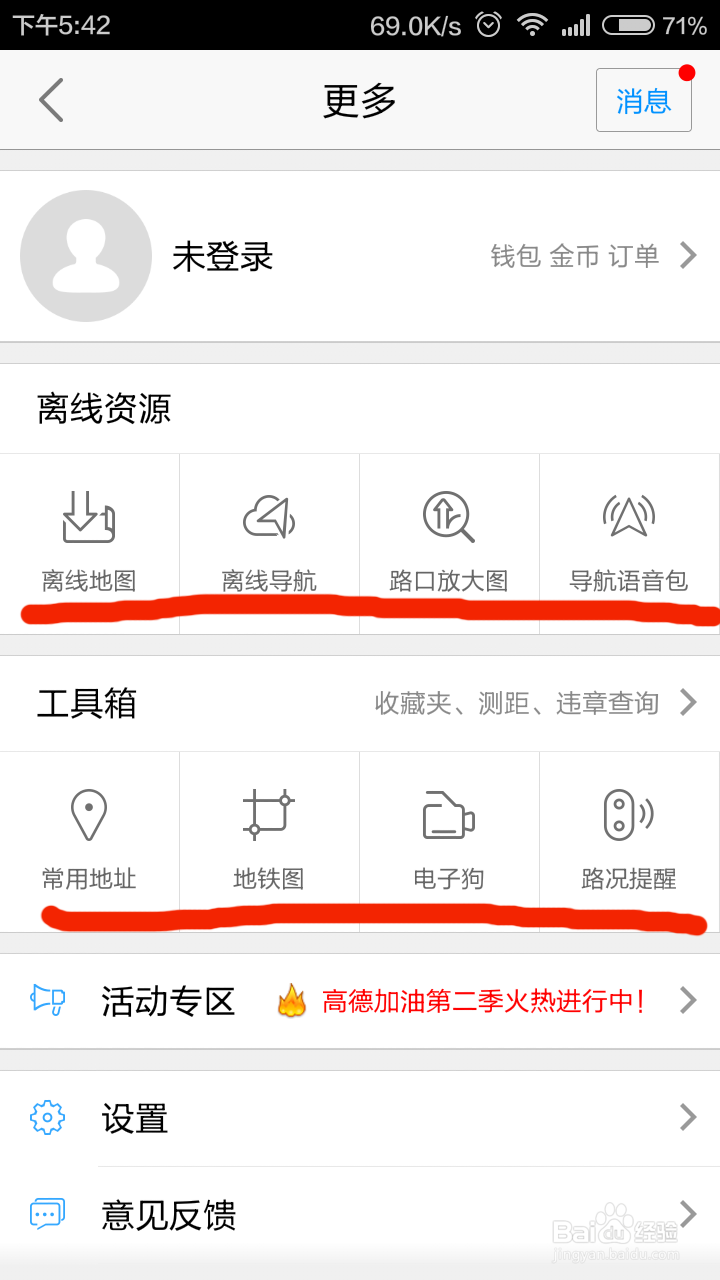720x1280 pixels.
Task: Go back using the arrow
Action: (x=50, y=100)
